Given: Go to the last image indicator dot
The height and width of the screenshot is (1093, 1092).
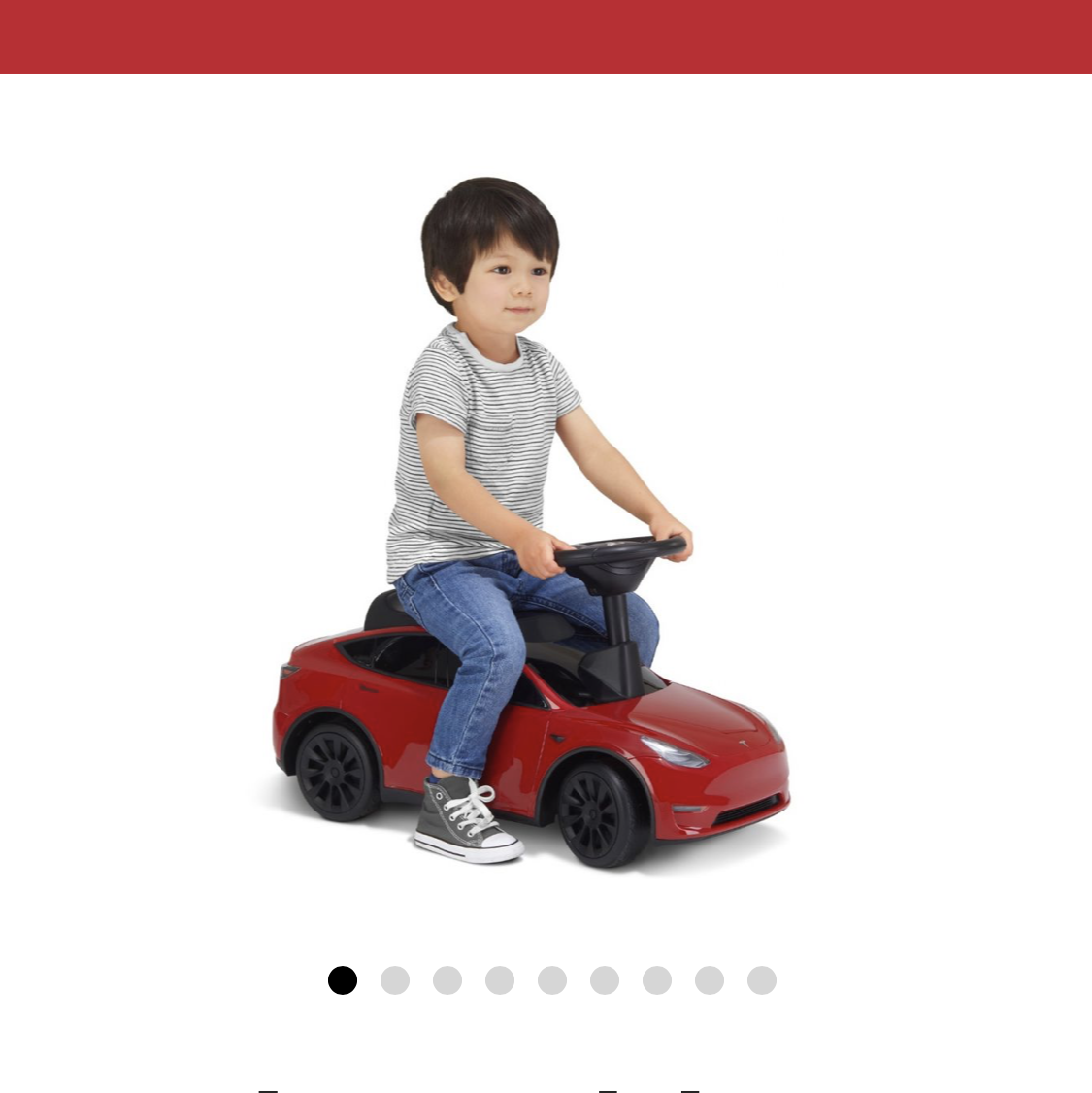Looking at the screenshot, I should click(x=762, y=980).
